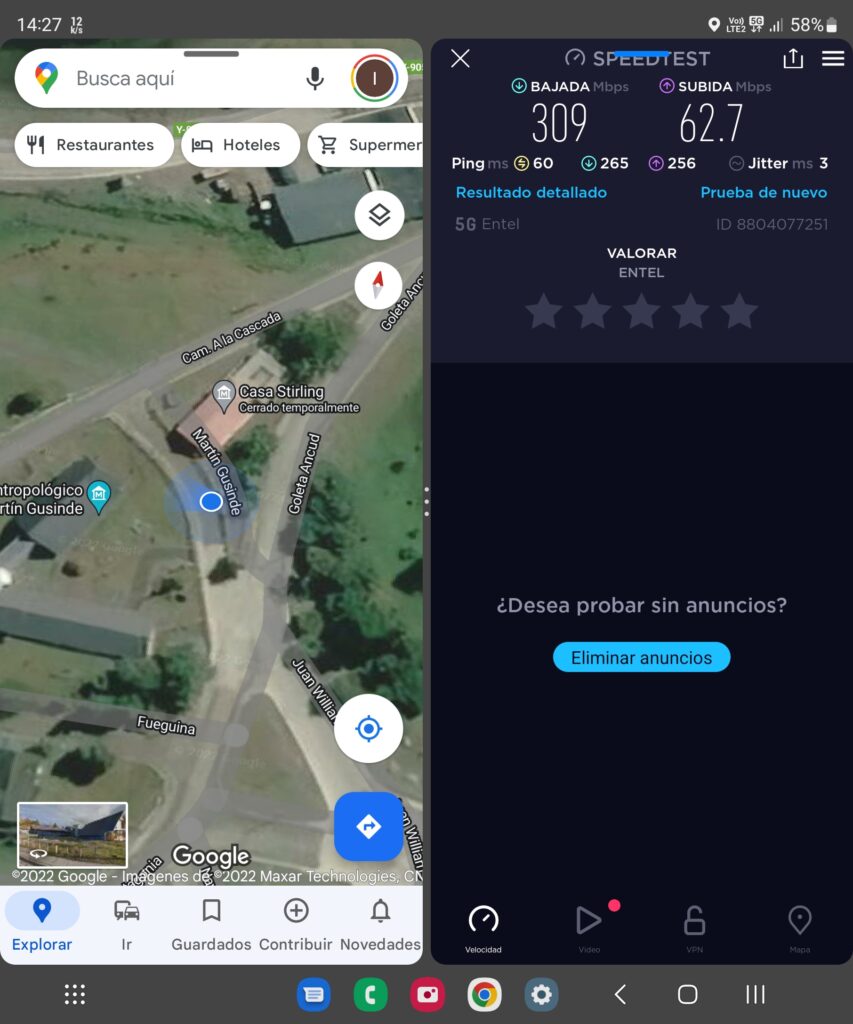The width and height of the screenshot is (853, 1024).
Task: Open the Novedades tab
Action: 380,924
